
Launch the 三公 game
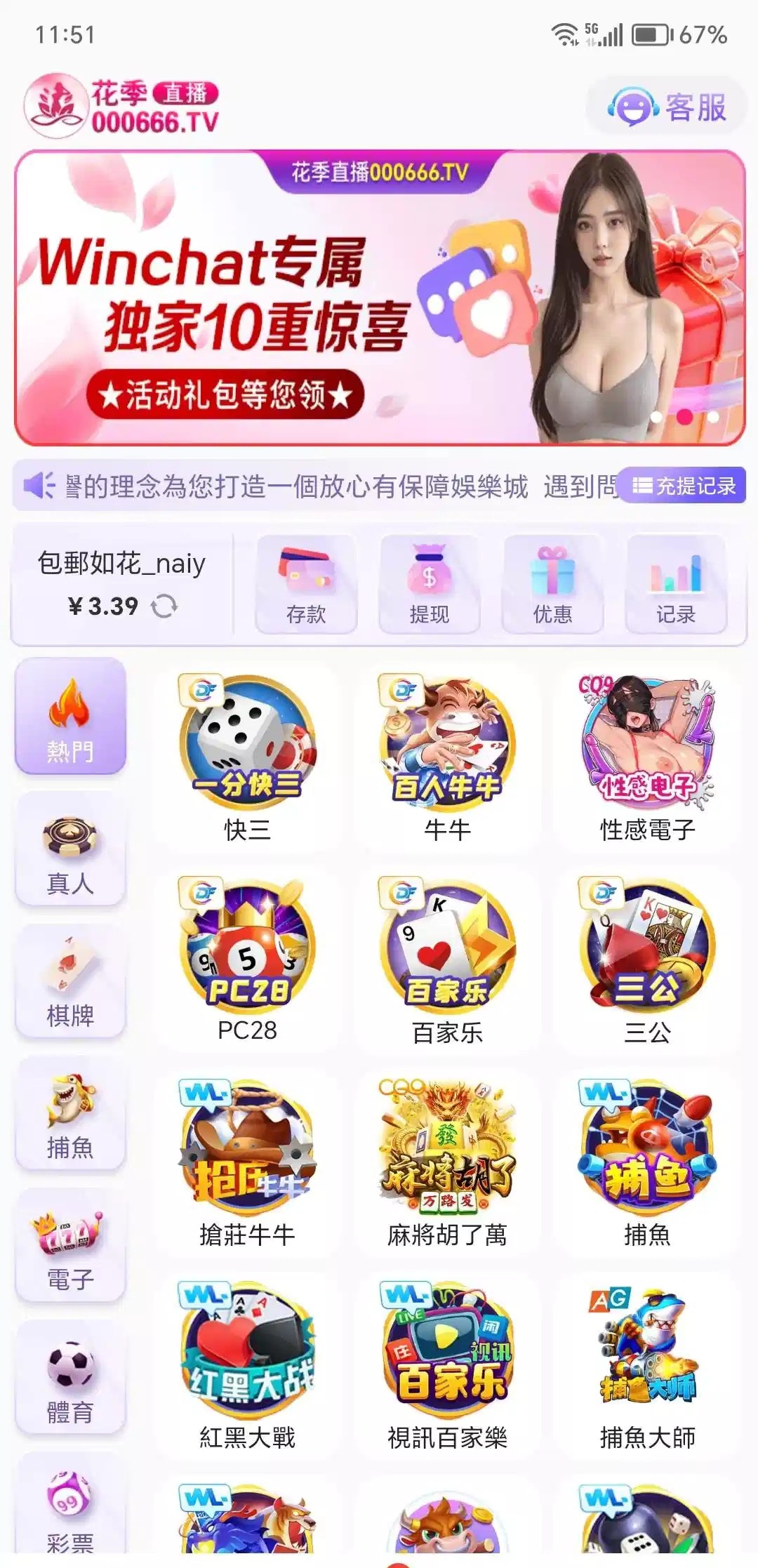pos(647,960)
